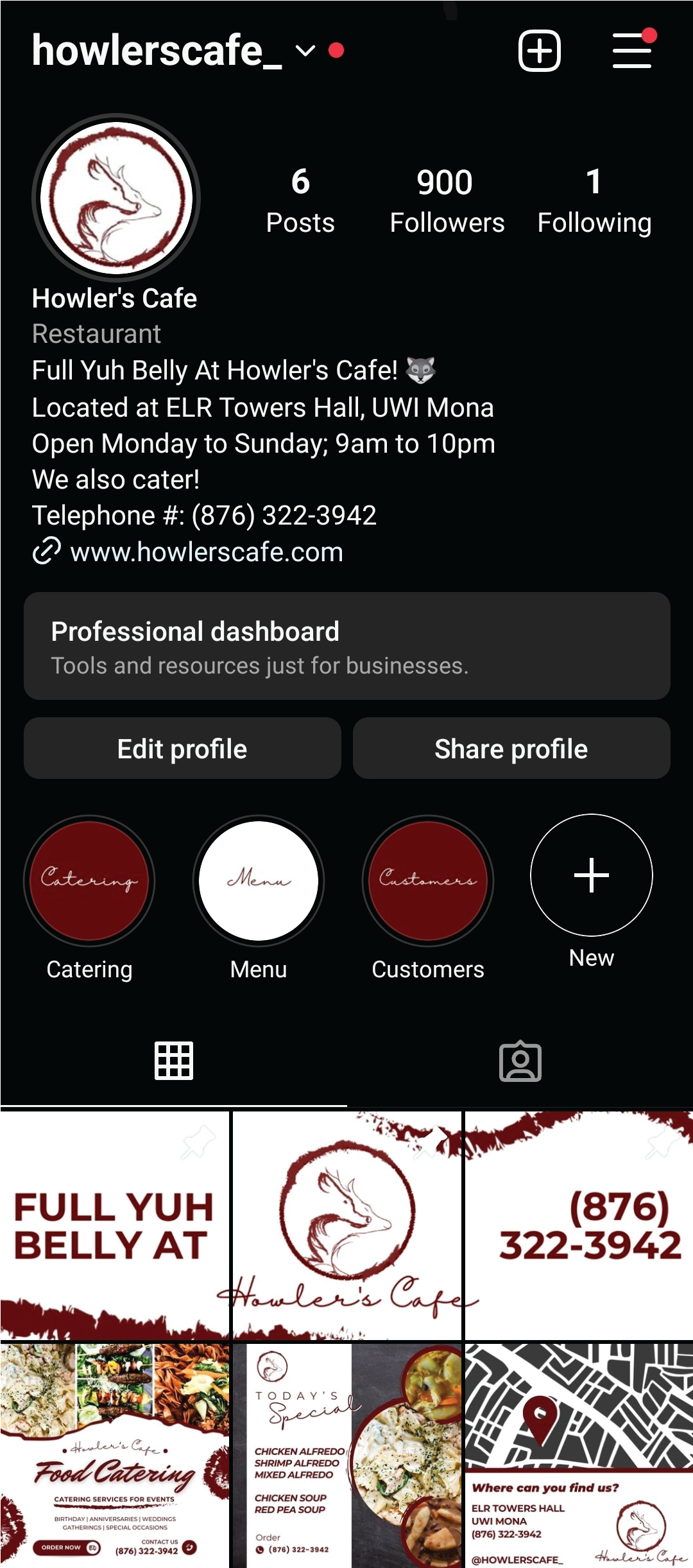
Task: Open the Professional dashboard
Action: pyautogui.click(x=347, y=646)
